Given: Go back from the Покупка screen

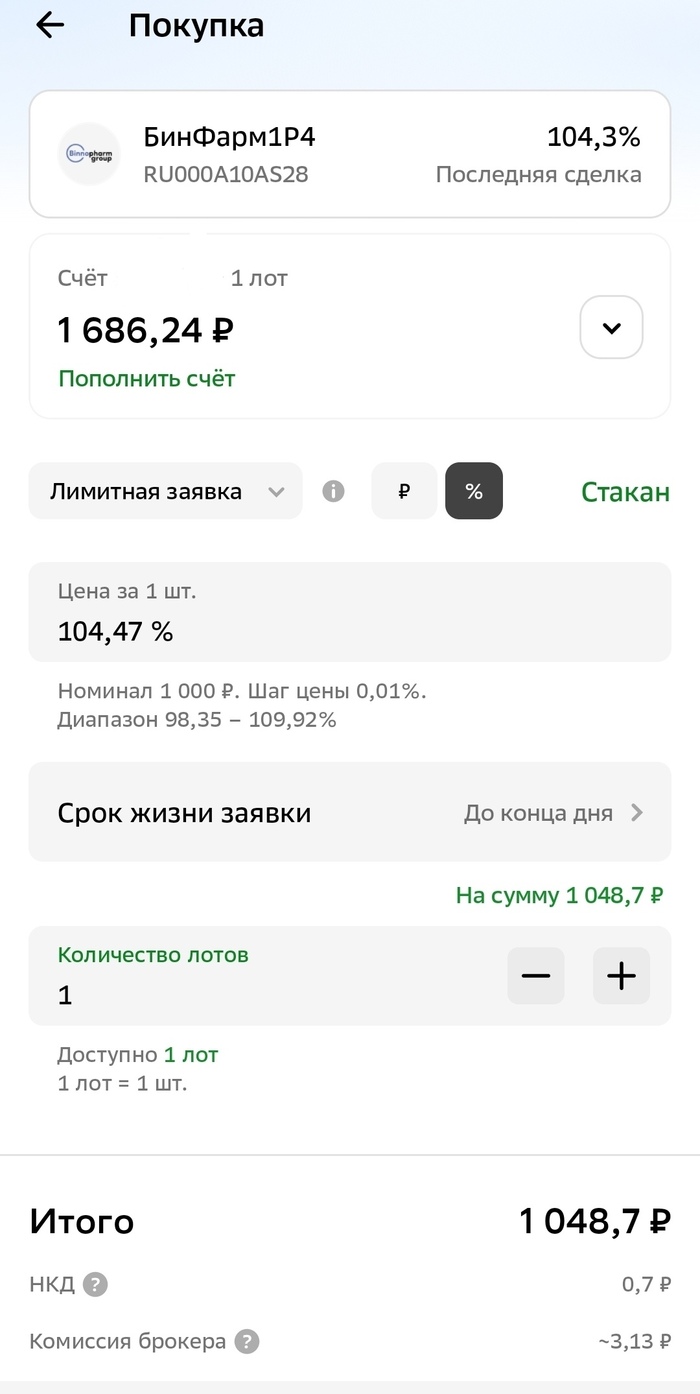Looking at the screenshot, I should coord(50,26).
